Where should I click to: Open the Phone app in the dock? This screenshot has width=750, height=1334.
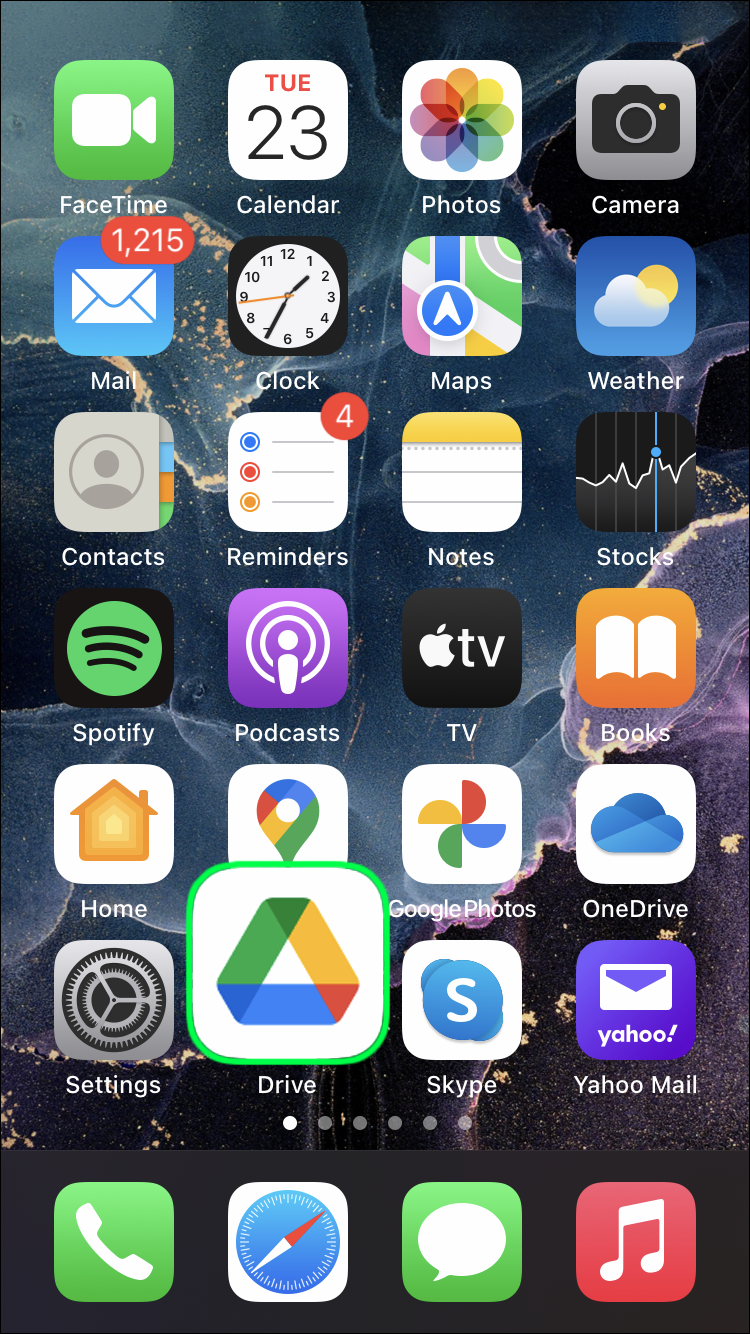click(x=113, y=1242)
